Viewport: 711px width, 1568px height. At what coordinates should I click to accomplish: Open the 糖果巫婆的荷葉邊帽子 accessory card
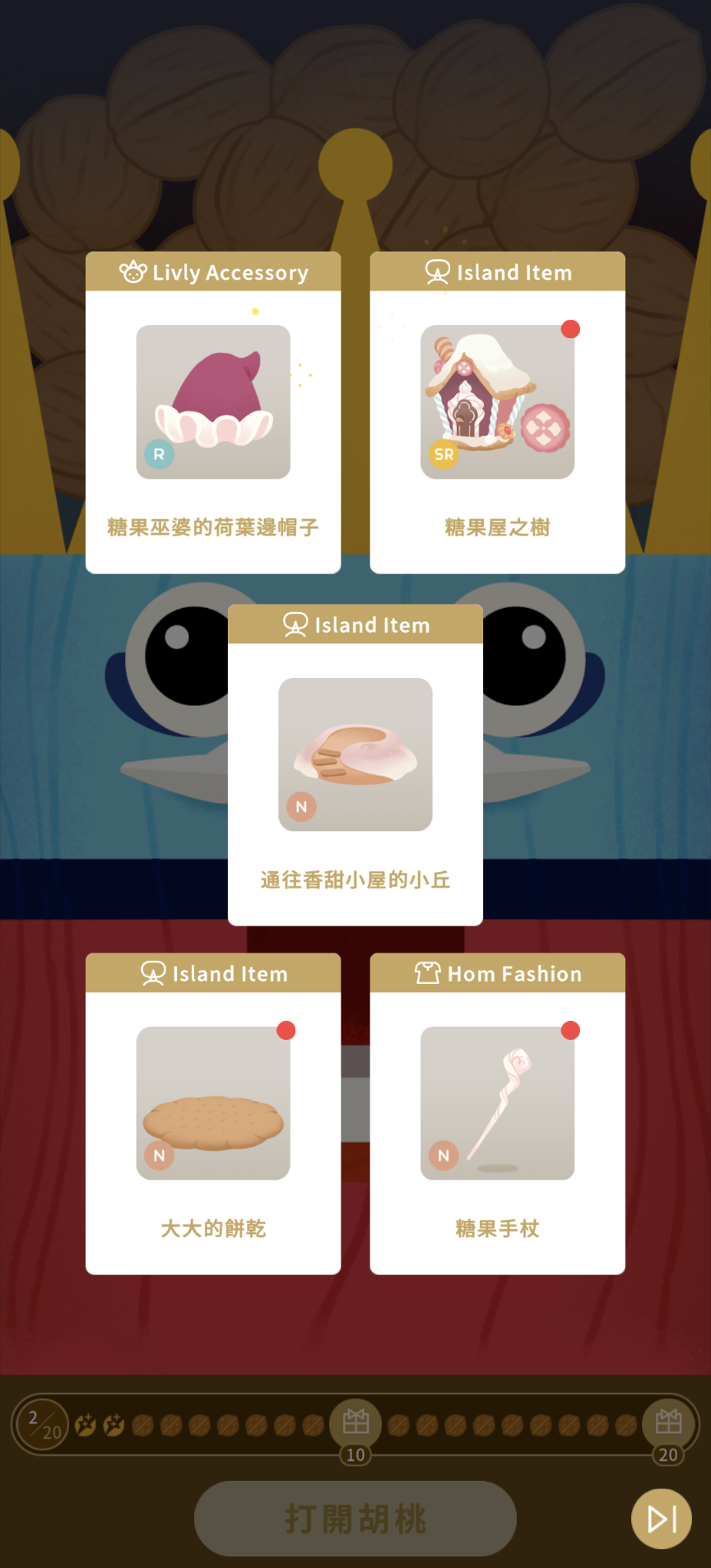[x=213, y=412]
